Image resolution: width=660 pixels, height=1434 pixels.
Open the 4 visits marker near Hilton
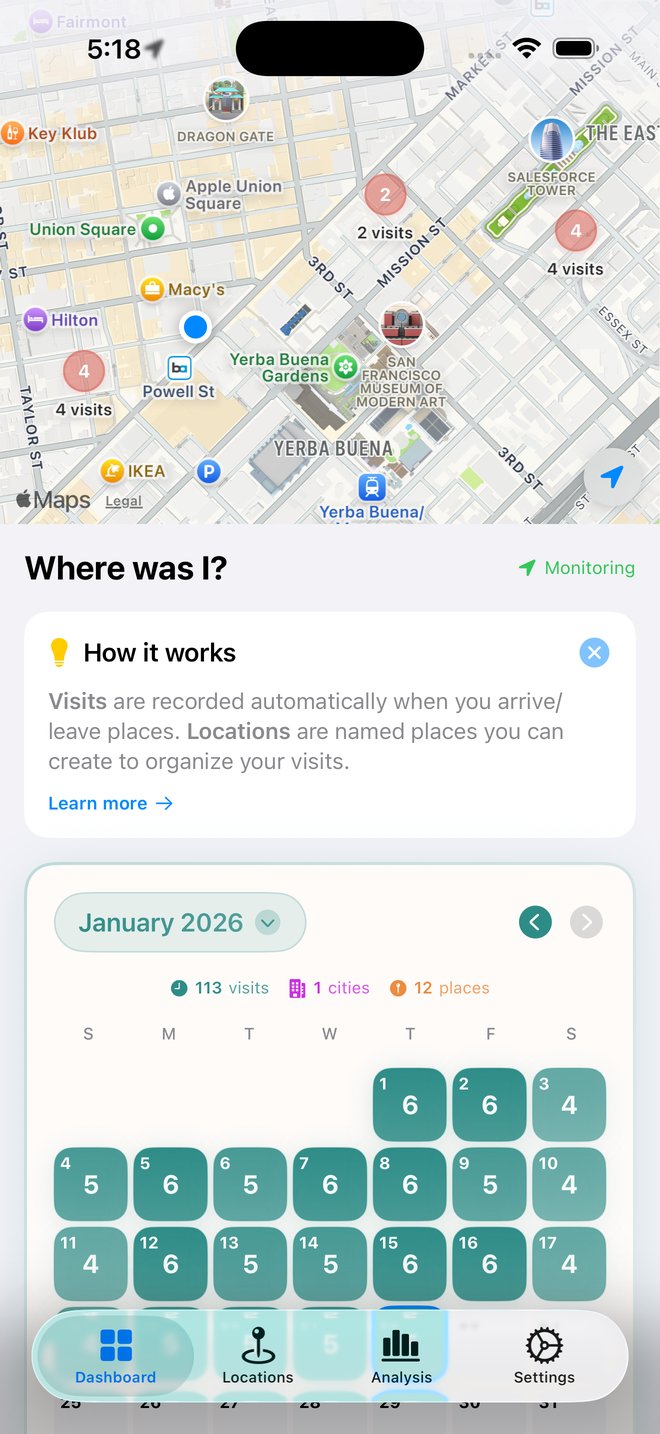(84, 372)
